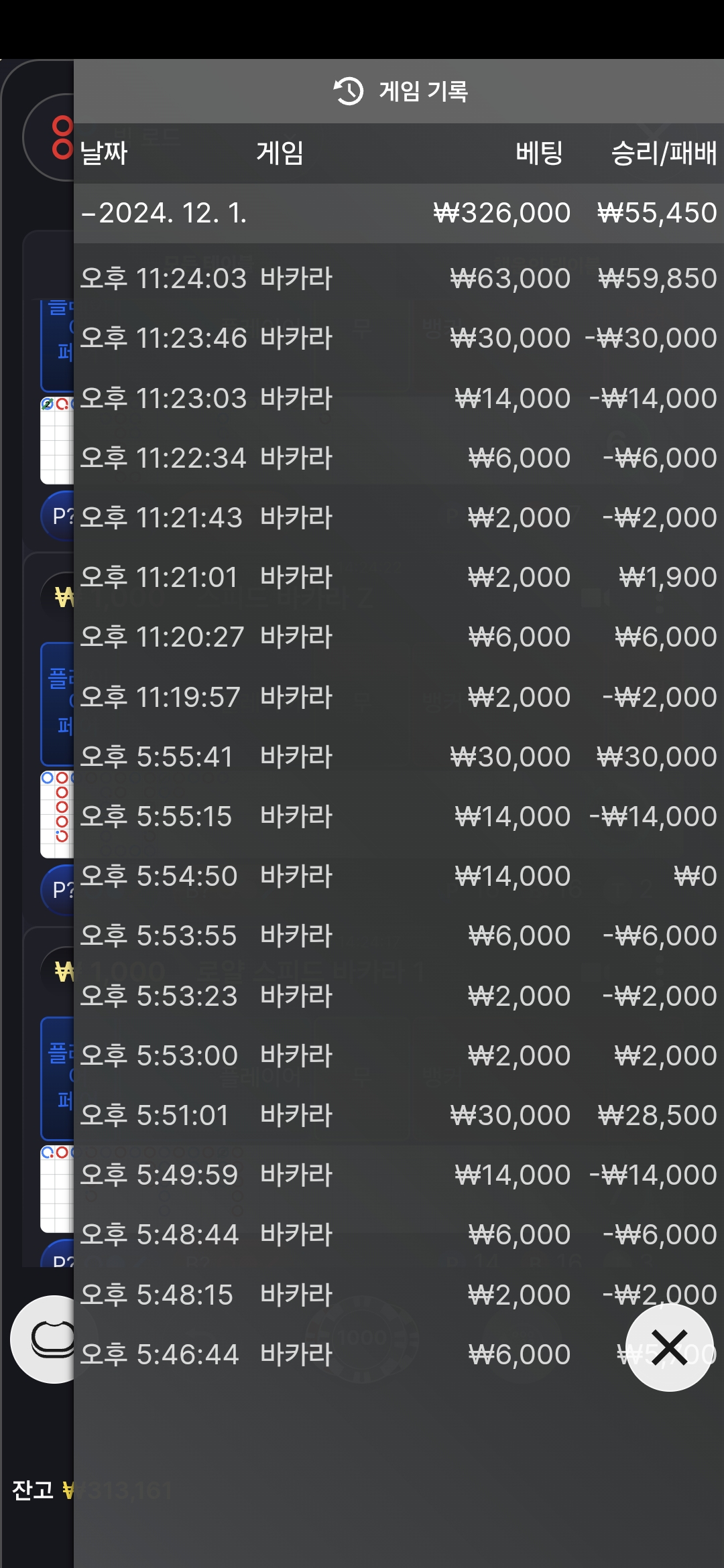Screen dimensions: 724x1568
Task: Close the game history panel
Action: (669, 1348)
